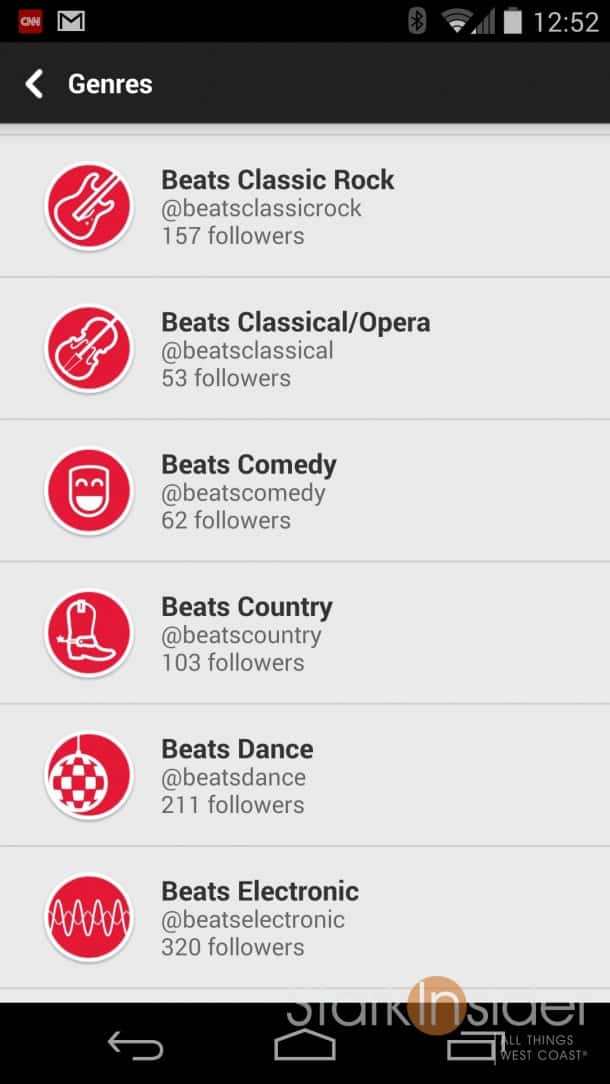View the Beats Country genre

pyautogui.click(x=305, y=633)
